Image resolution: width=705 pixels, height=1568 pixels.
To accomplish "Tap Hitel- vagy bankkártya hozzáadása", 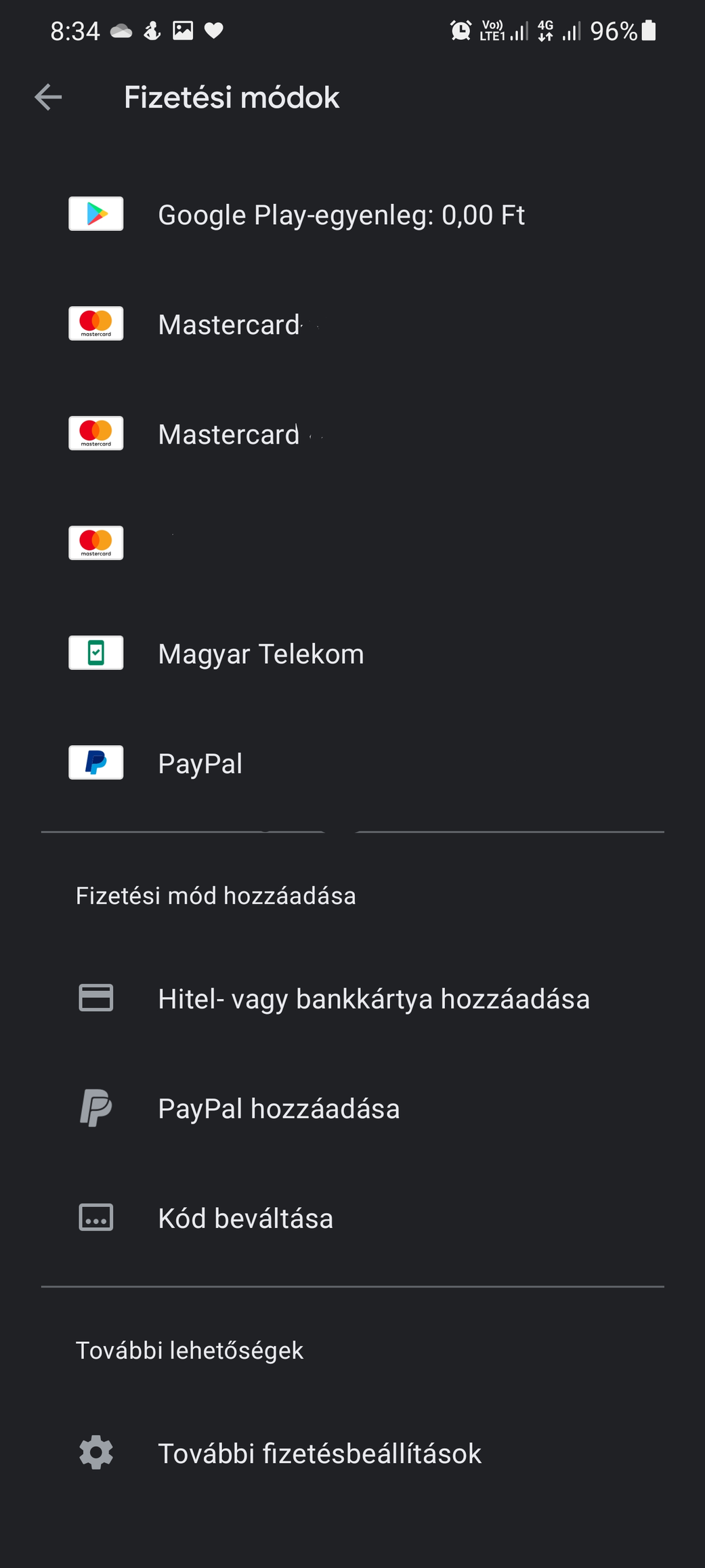I will pyautogui.click(x=373, y=999).
